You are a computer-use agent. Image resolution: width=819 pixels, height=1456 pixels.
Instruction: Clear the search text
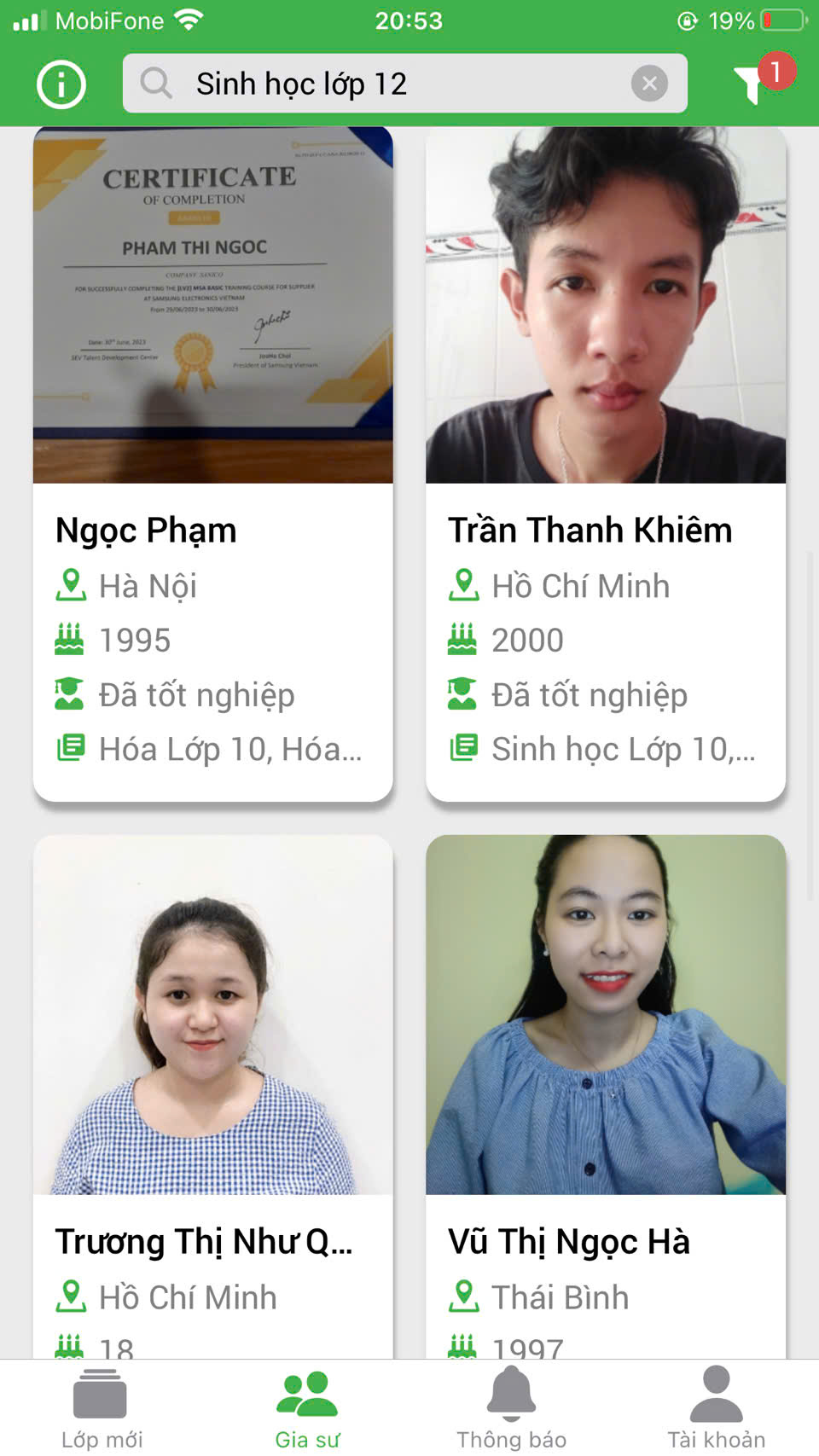point(649,84)
